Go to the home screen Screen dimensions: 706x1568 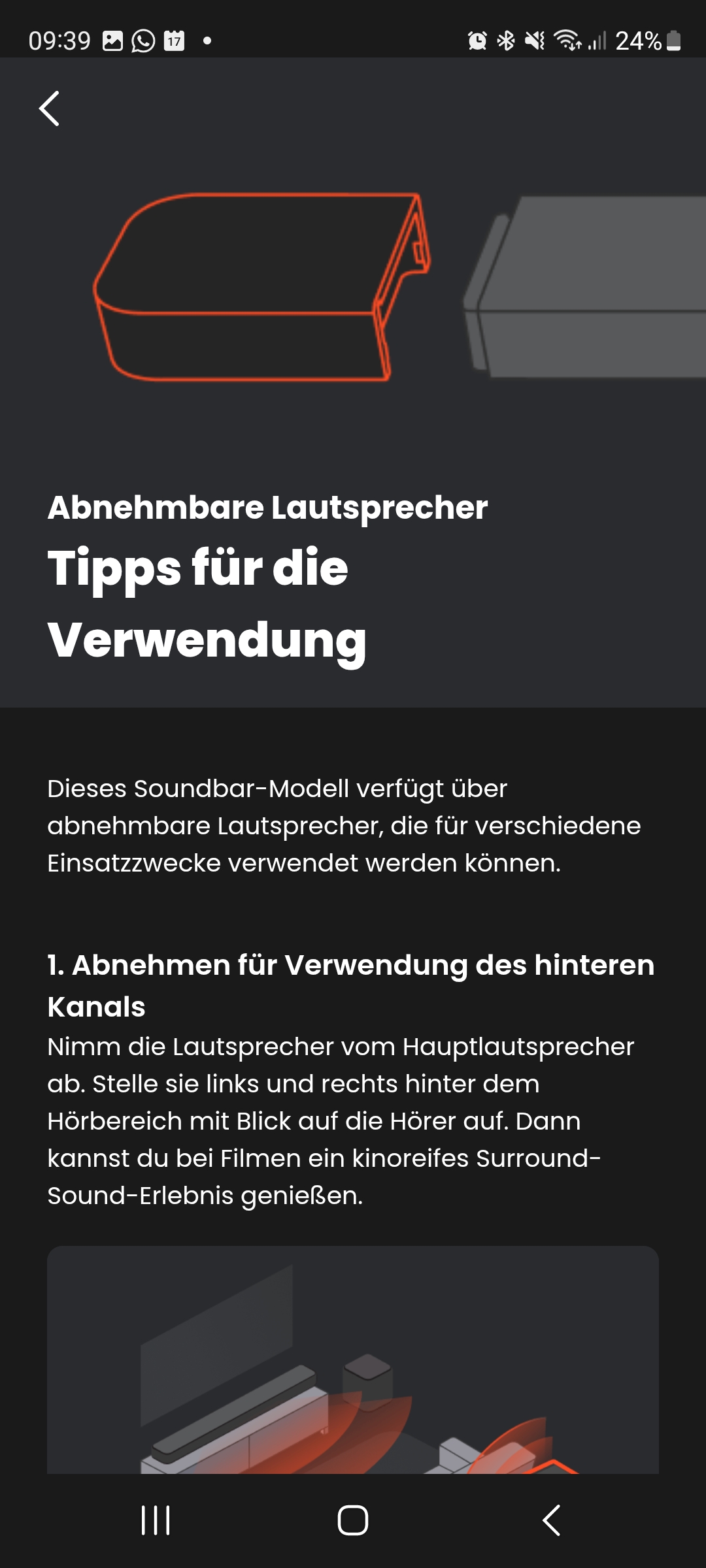pyautogui.click(x=353, y=1520)
